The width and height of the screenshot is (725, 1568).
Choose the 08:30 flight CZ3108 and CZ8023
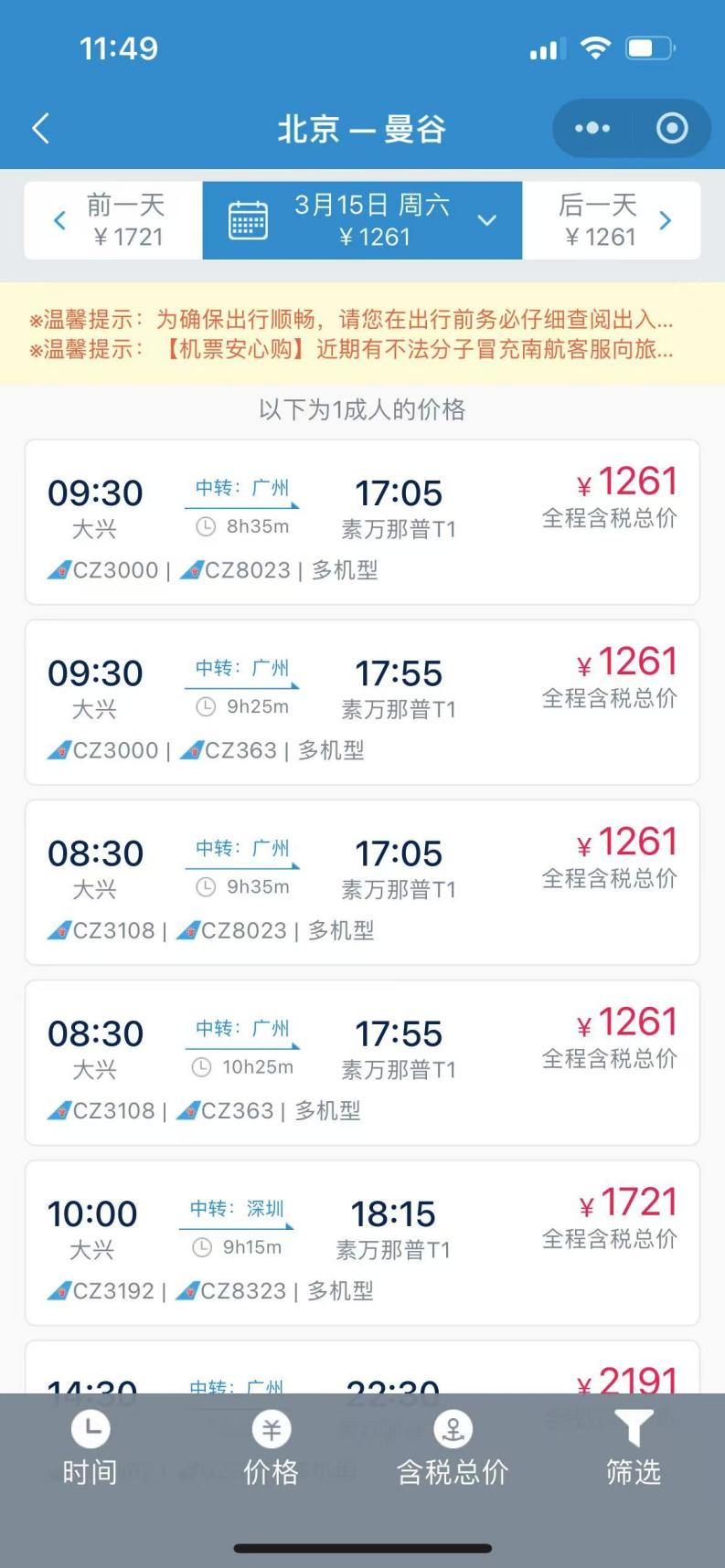pos(362,882)
